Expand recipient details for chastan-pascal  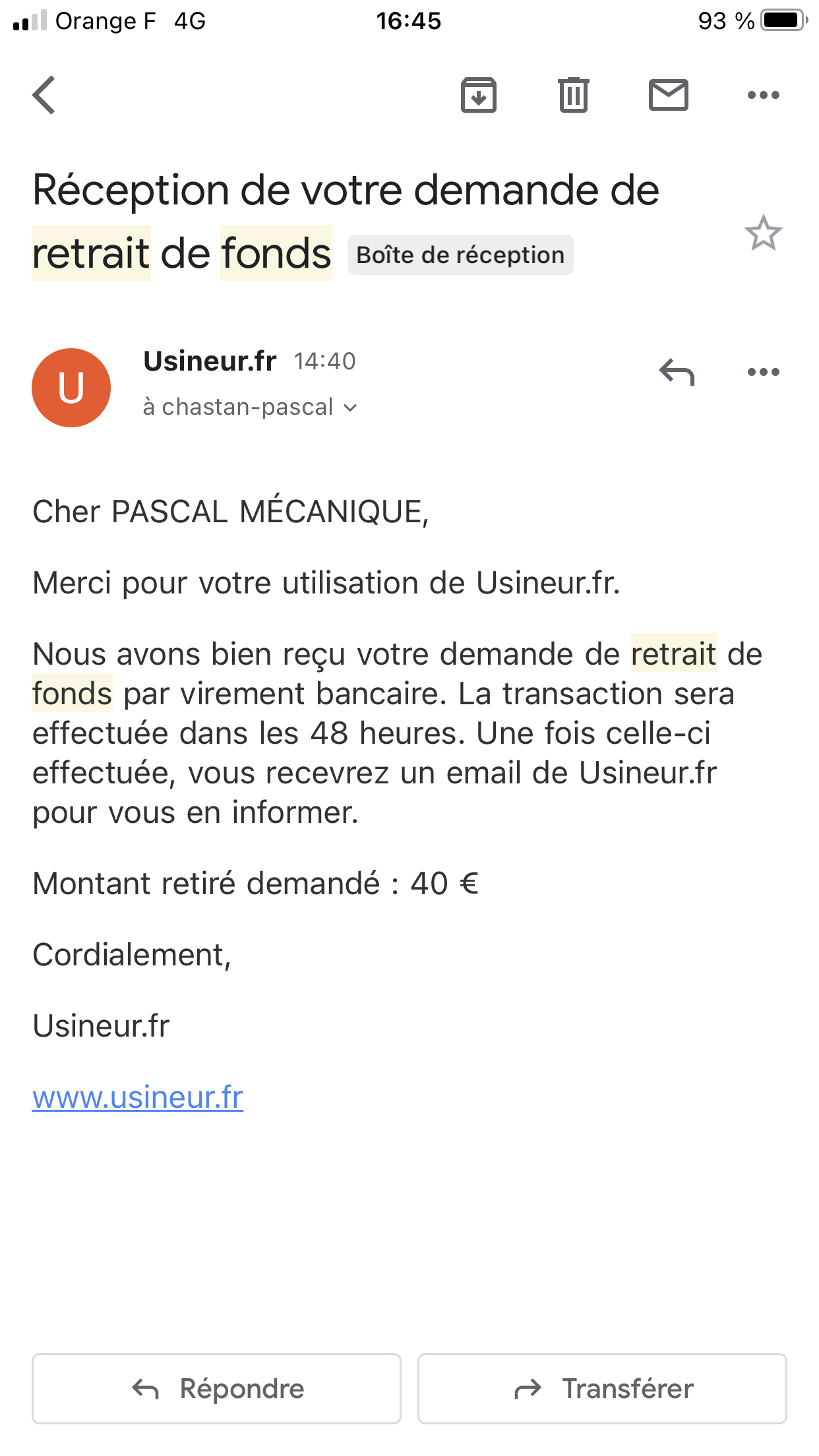(x=251, y=408)
